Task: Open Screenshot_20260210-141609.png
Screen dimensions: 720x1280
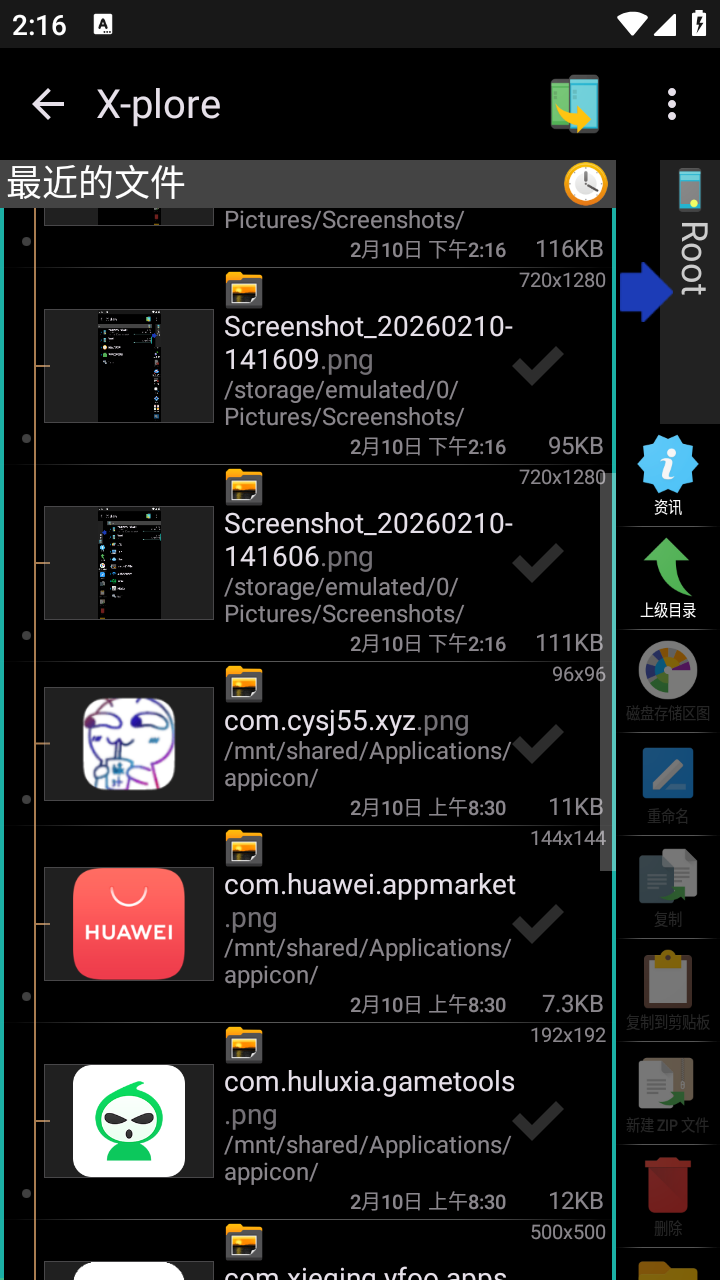Action: tap(368, 343)
